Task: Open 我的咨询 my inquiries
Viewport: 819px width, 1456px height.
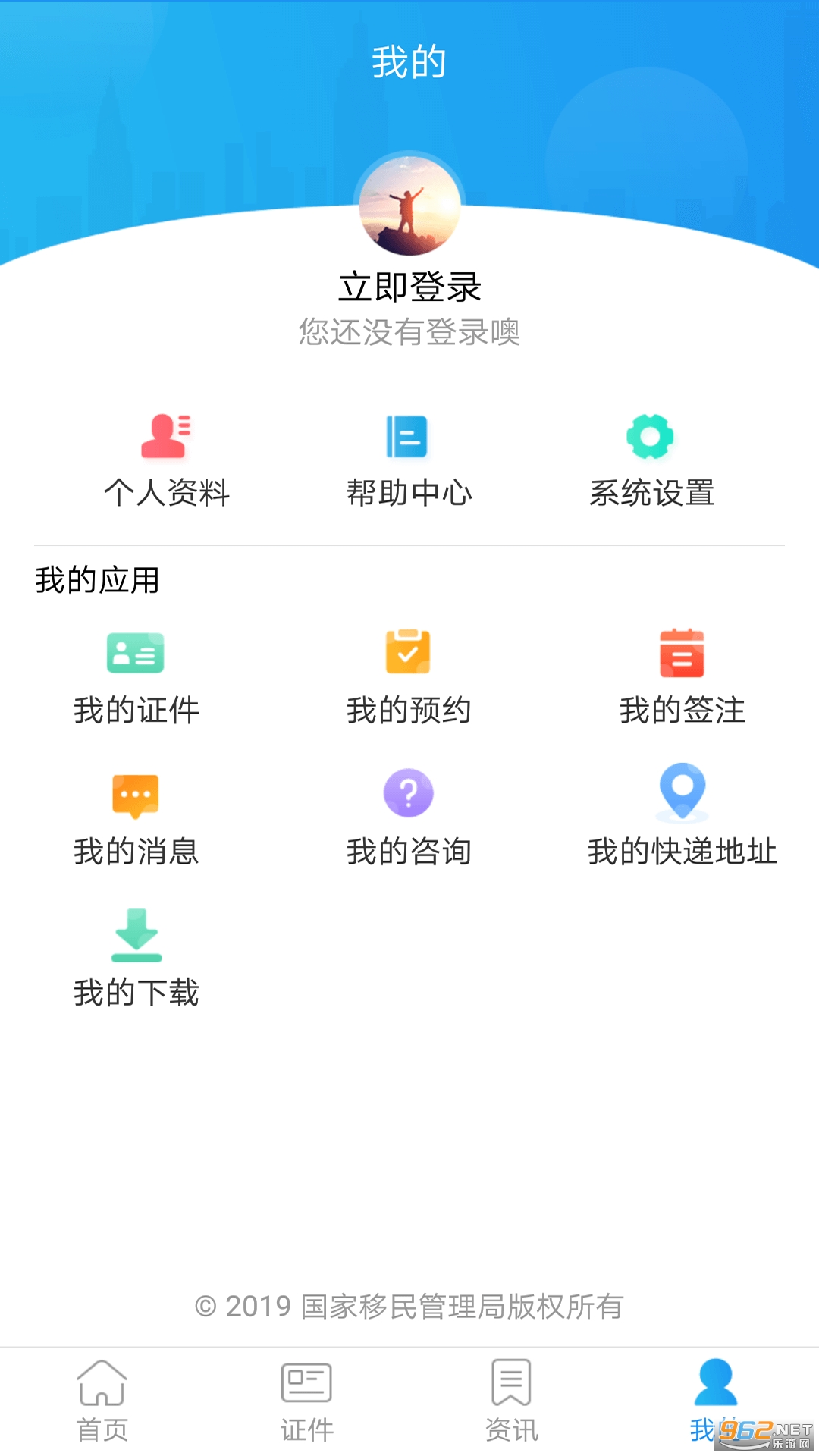Action: point(409,819)
